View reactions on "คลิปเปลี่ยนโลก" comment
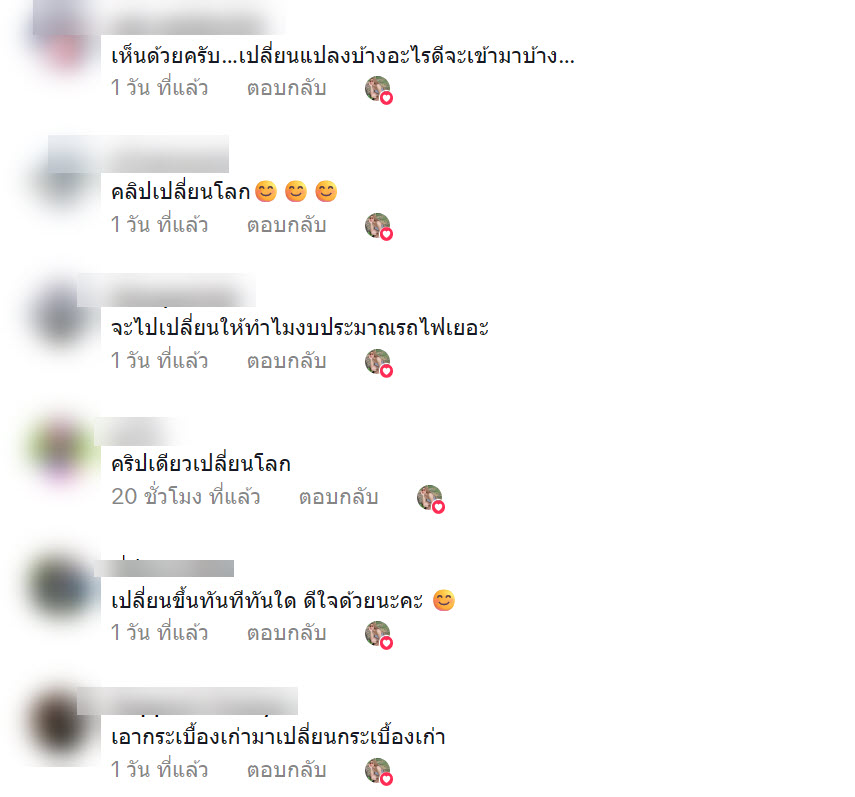The image size is (855, 797). click(378, 226)
